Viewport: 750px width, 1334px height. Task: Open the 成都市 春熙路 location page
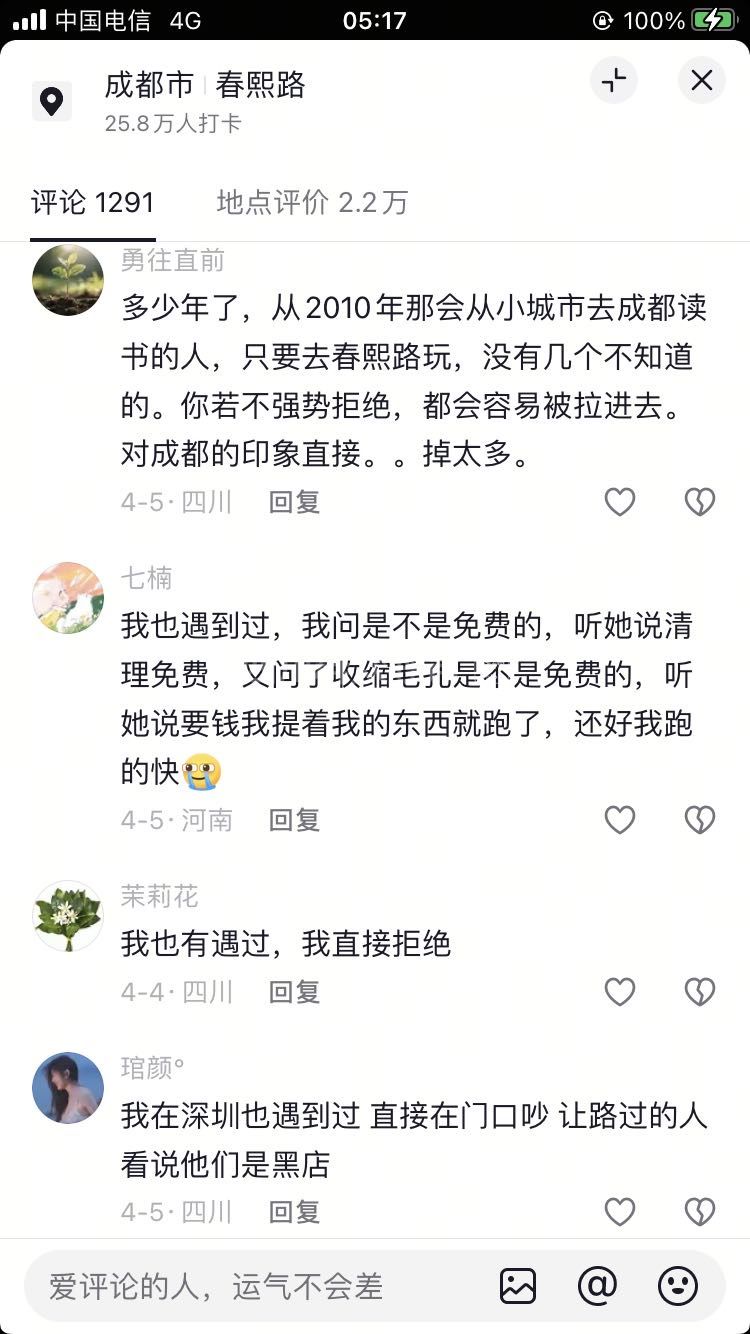205,86
